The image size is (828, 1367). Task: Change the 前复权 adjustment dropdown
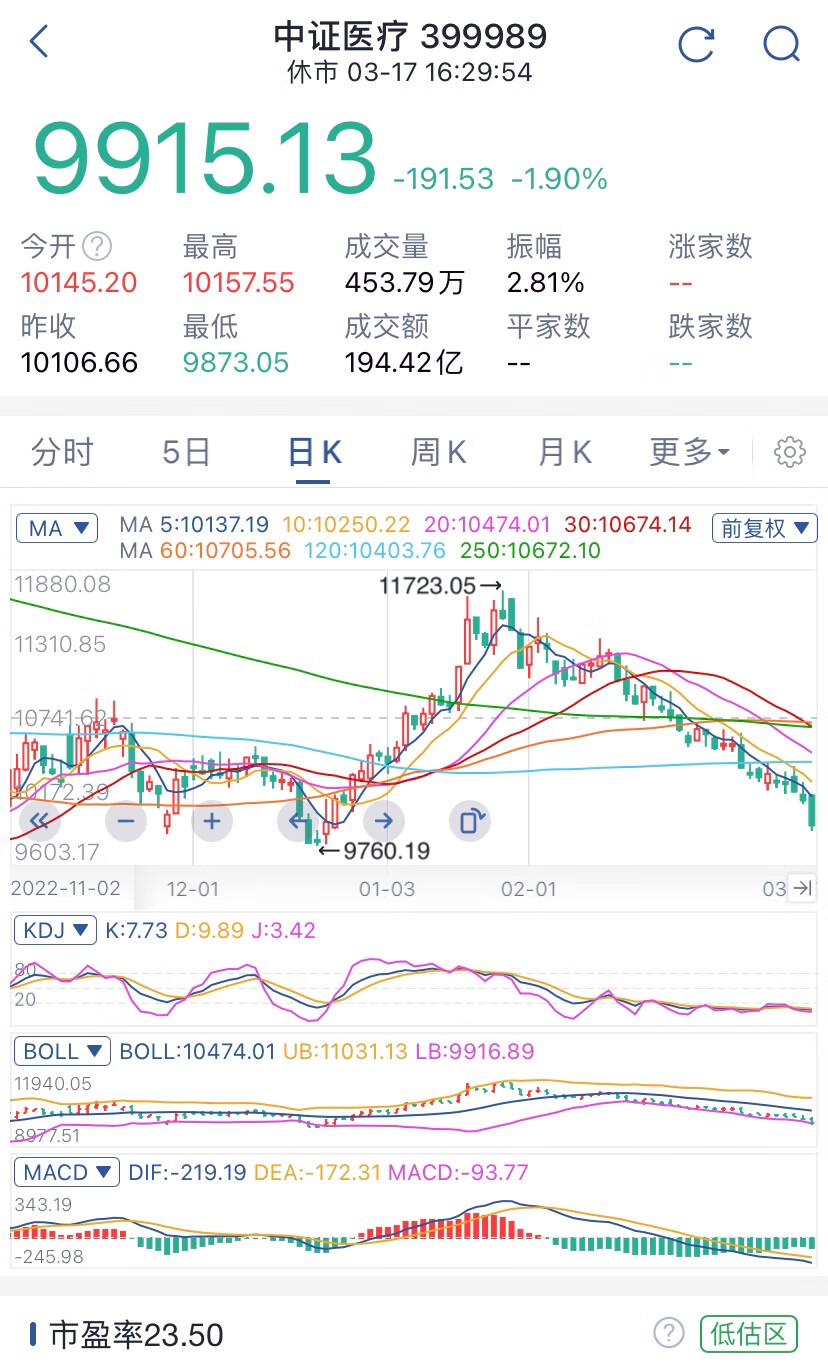point(765,528)
